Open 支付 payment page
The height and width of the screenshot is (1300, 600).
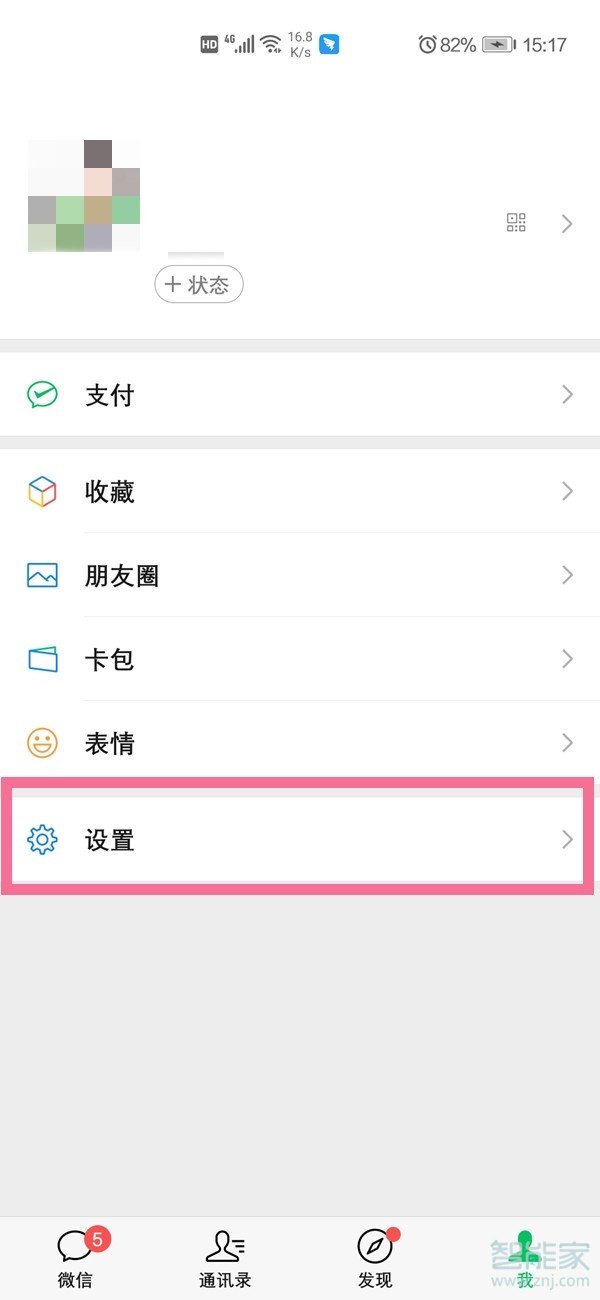pos(300,395)
